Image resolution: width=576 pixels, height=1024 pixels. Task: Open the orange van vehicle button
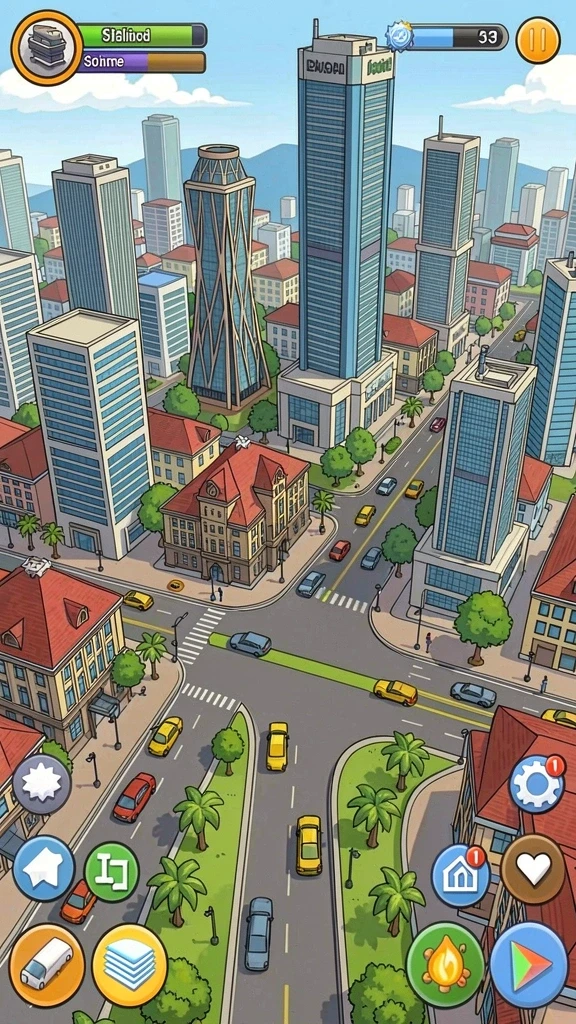[x=46, y=965]
